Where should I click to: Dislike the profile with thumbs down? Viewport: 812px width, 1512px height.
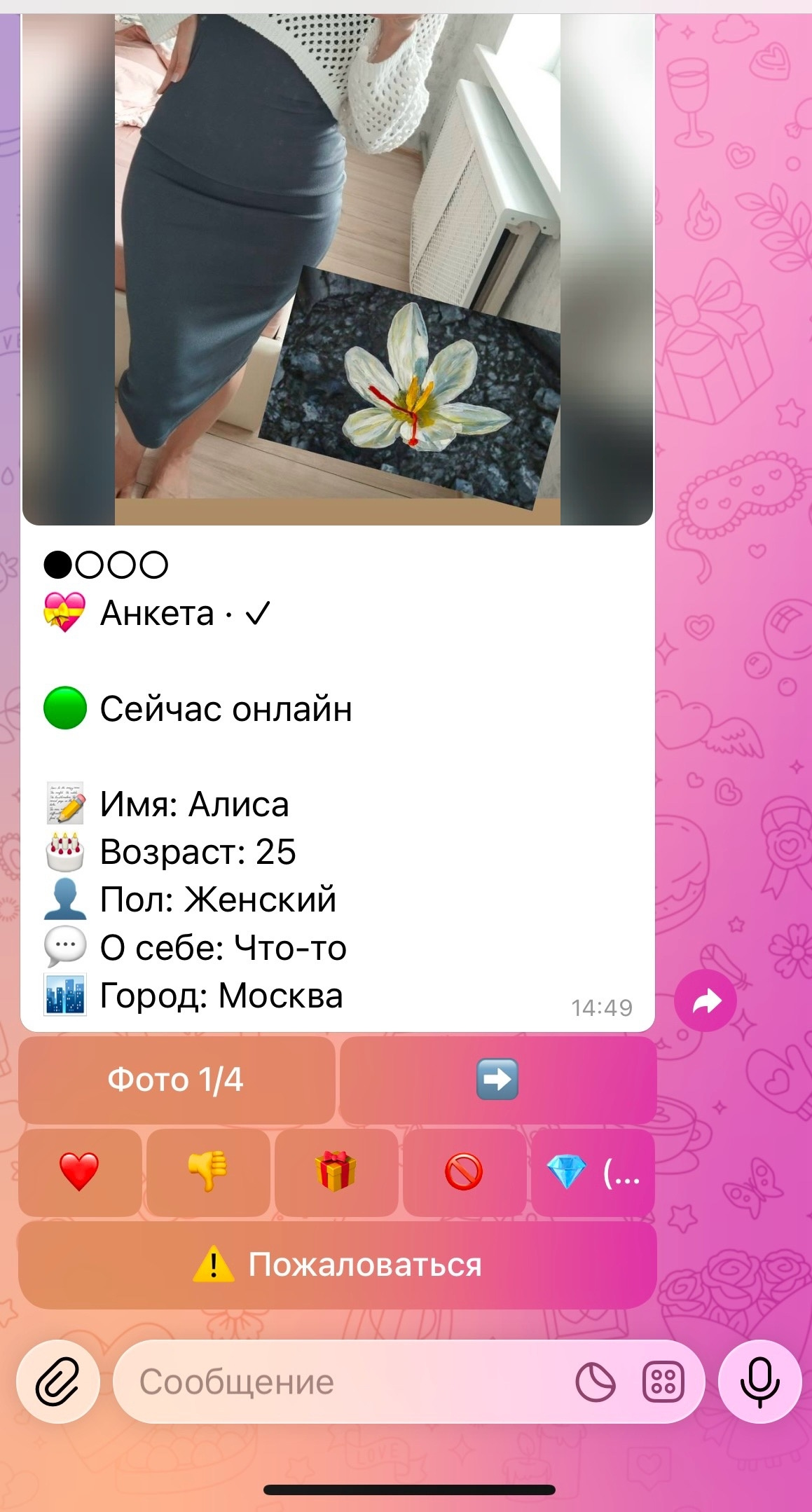click(207, 1172)
